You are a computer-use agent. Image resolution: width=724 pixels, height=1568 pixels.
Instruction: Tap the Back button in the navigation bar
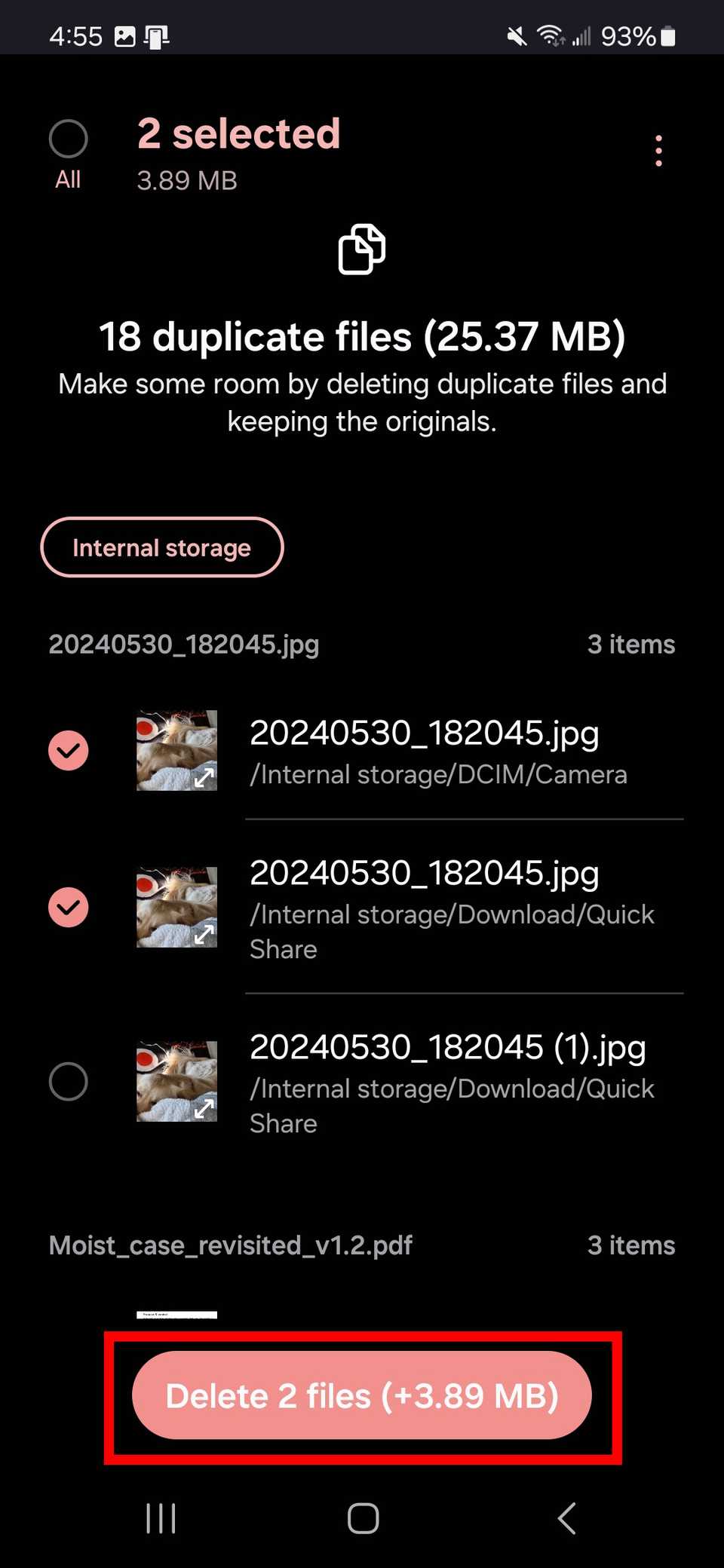(566, 1519)
